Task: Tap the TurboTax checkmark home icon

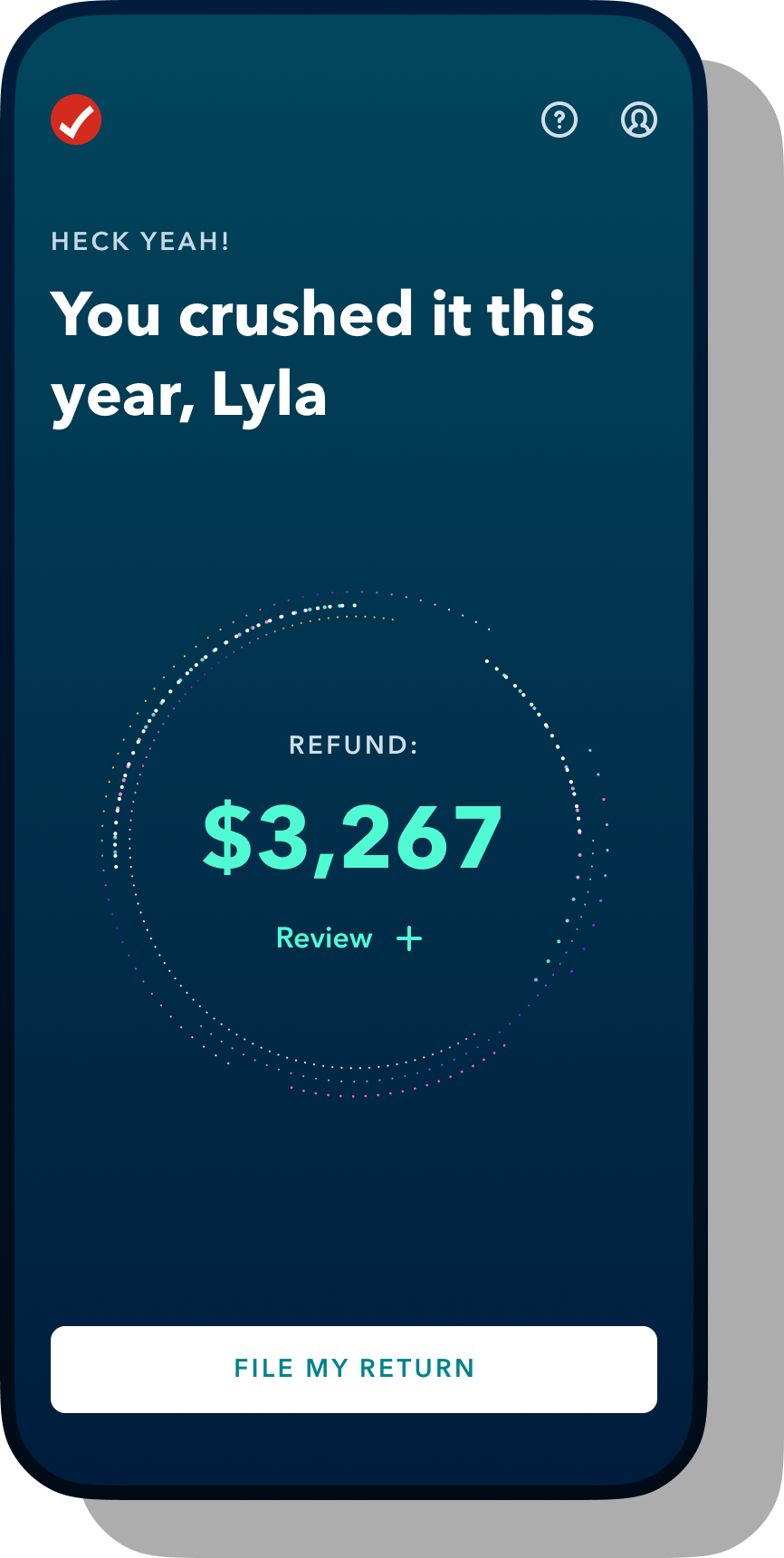Action: pos(76,120)
